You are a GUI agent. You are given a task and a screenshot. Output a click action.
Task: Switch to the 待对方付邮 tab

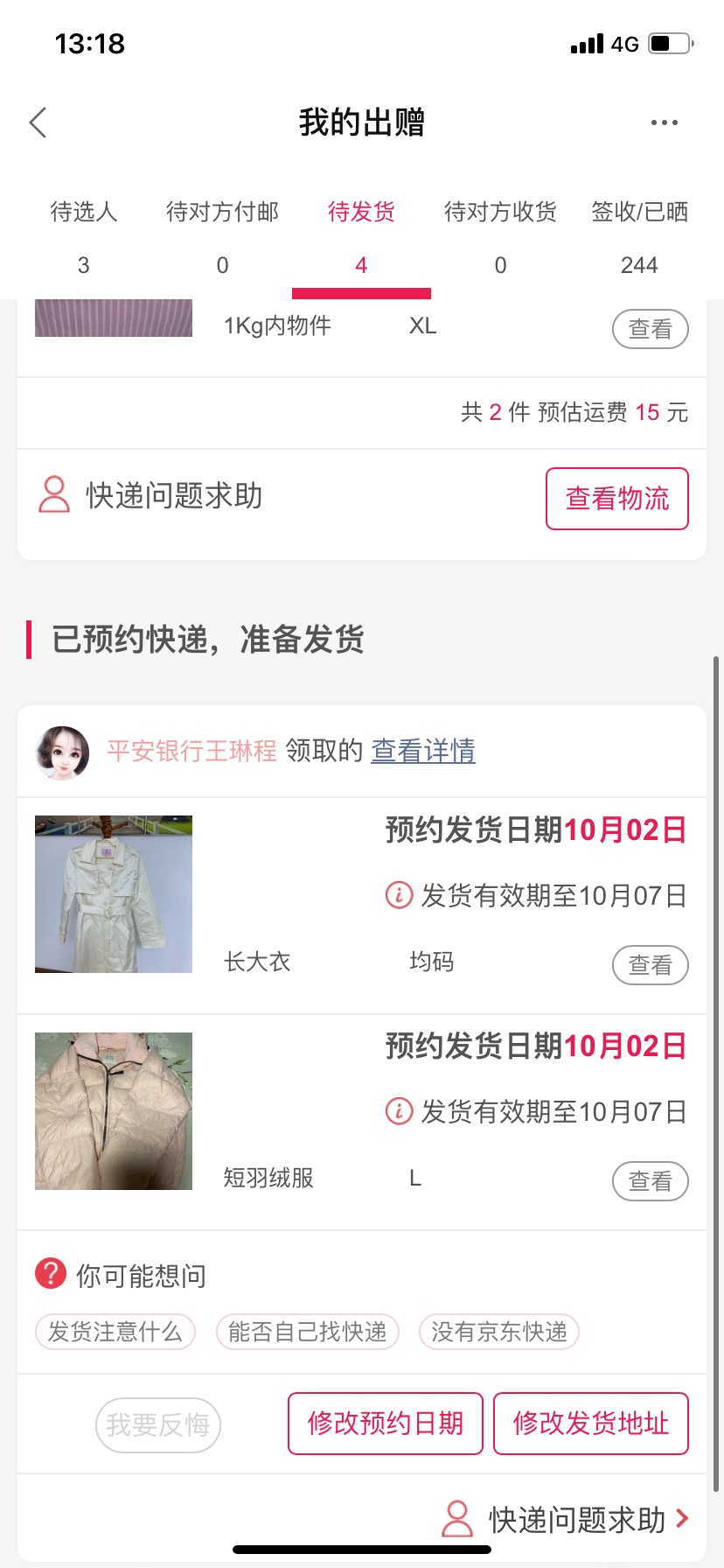tap(222, 236)
